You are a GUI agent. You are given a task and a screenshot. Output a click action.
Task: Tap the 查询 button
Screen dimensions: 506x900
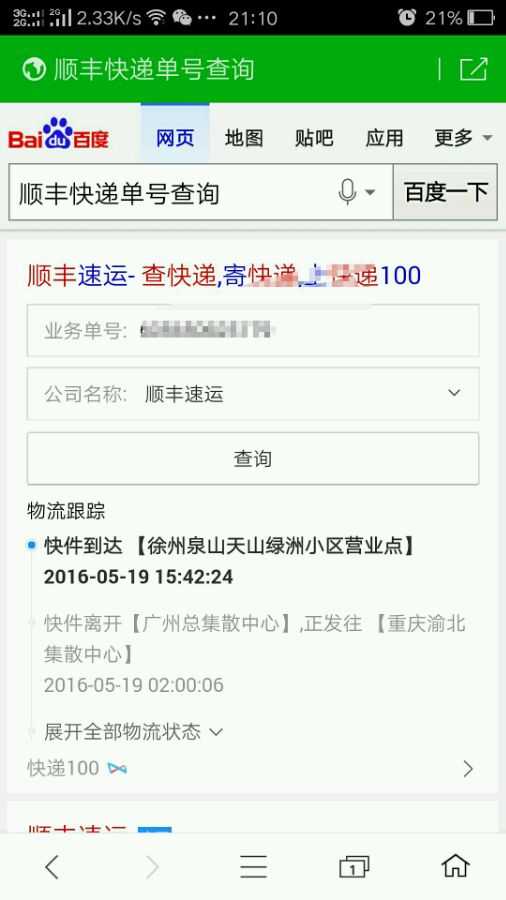[253, 459]
